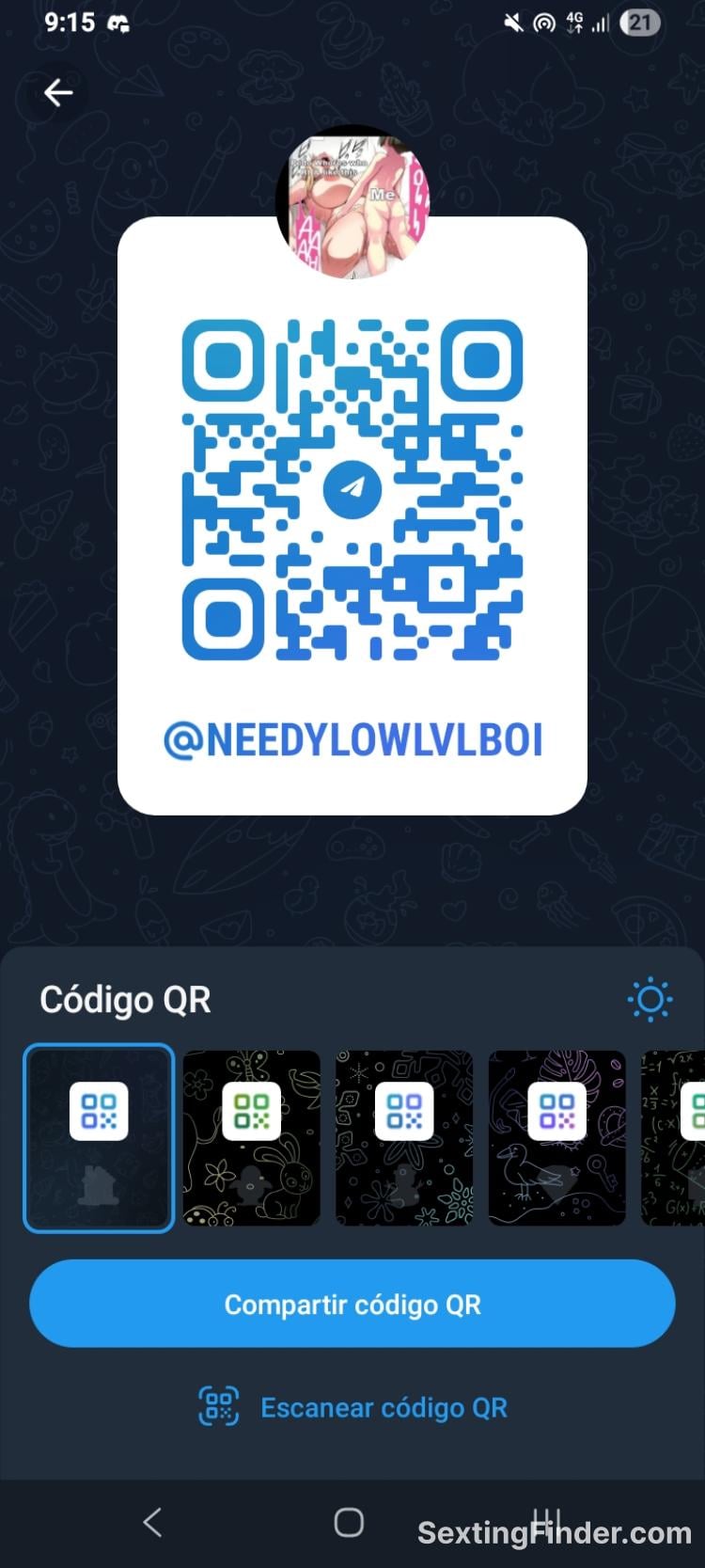Screen dimensions: 705x1568
Task: Tap the Telegram paper plane logo inside the QR
Action: (x=352, y=487)
